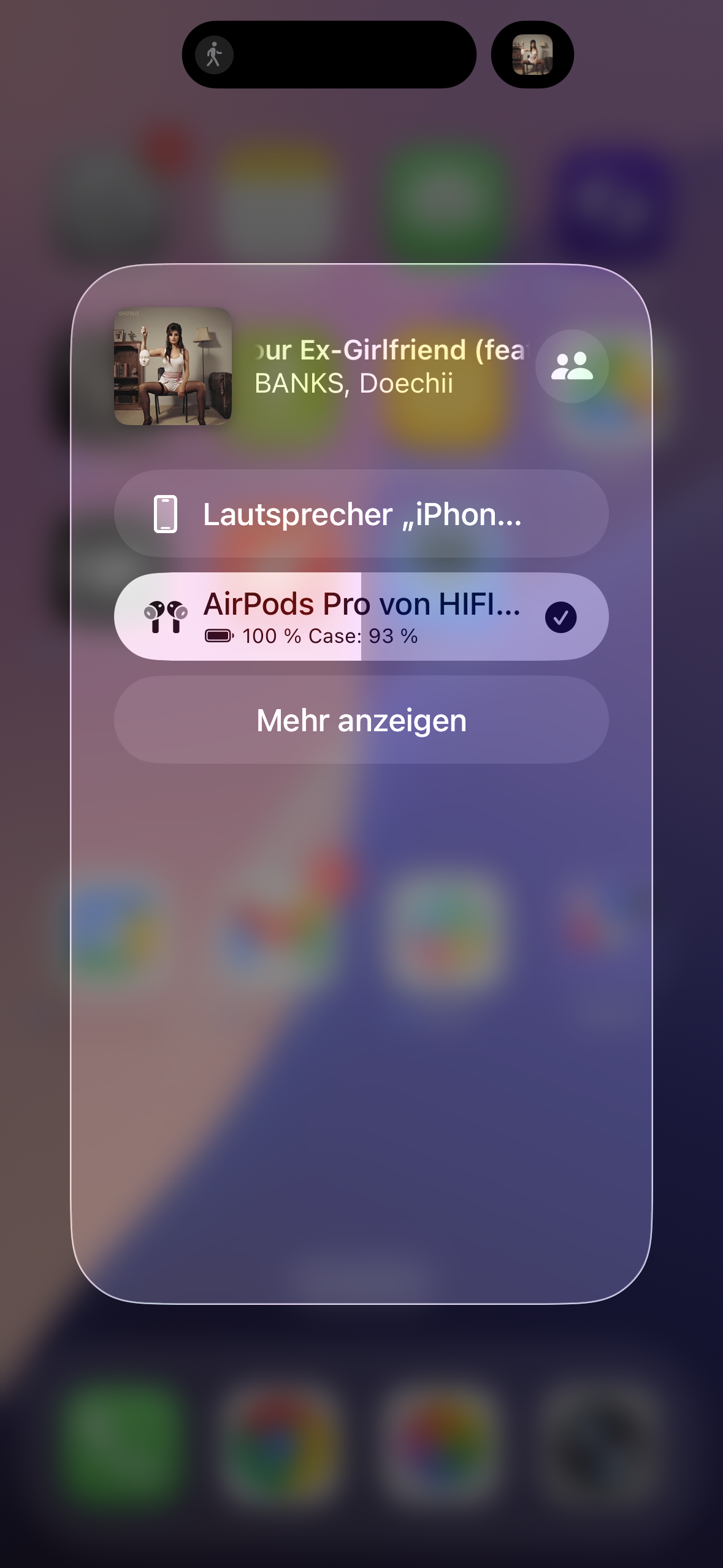Open the album artwork of the playing song
Image resolution: width=723 pixels, height=1568 pixels.
173,366
